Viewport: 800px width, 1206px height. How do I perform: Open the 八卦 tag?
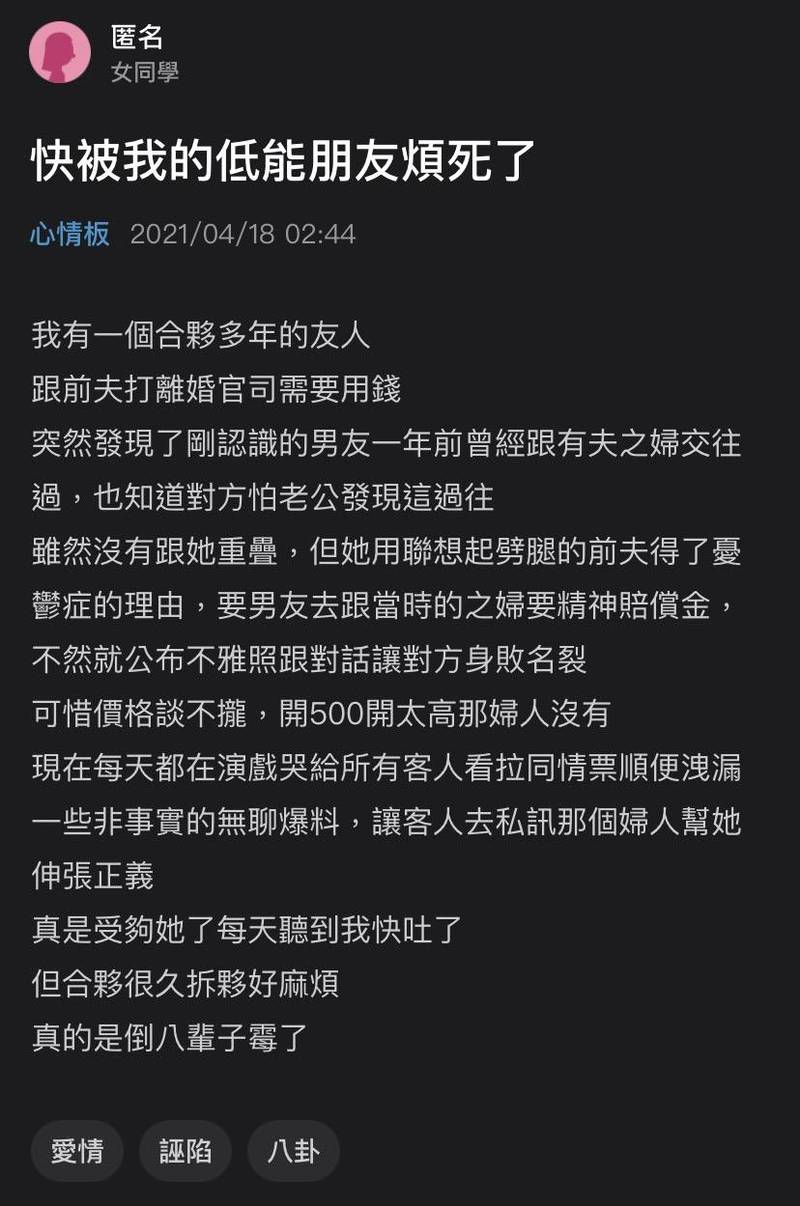(x=294, y=1151)
